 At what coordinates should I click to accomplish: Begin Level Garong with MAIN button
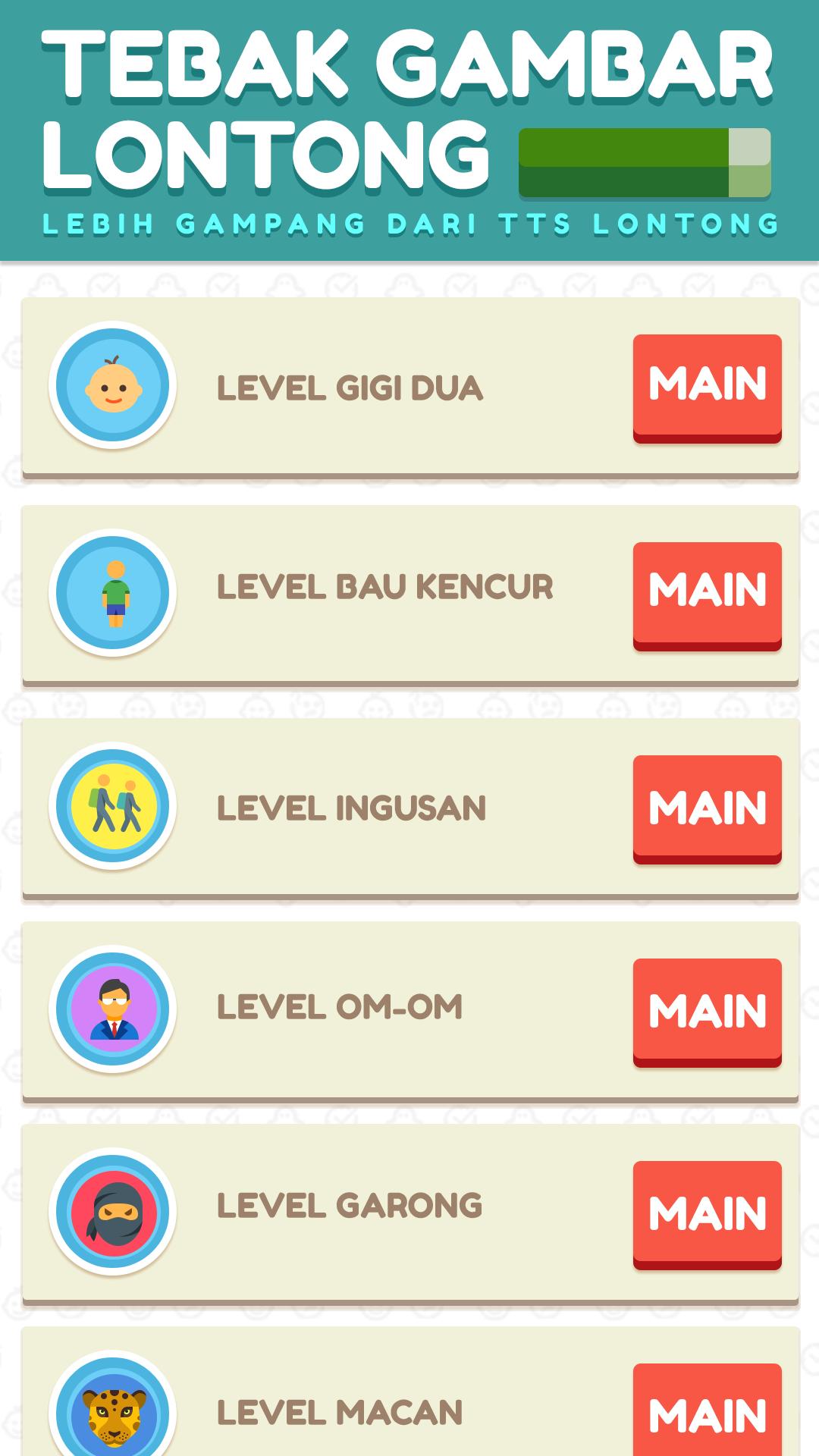707,1213
